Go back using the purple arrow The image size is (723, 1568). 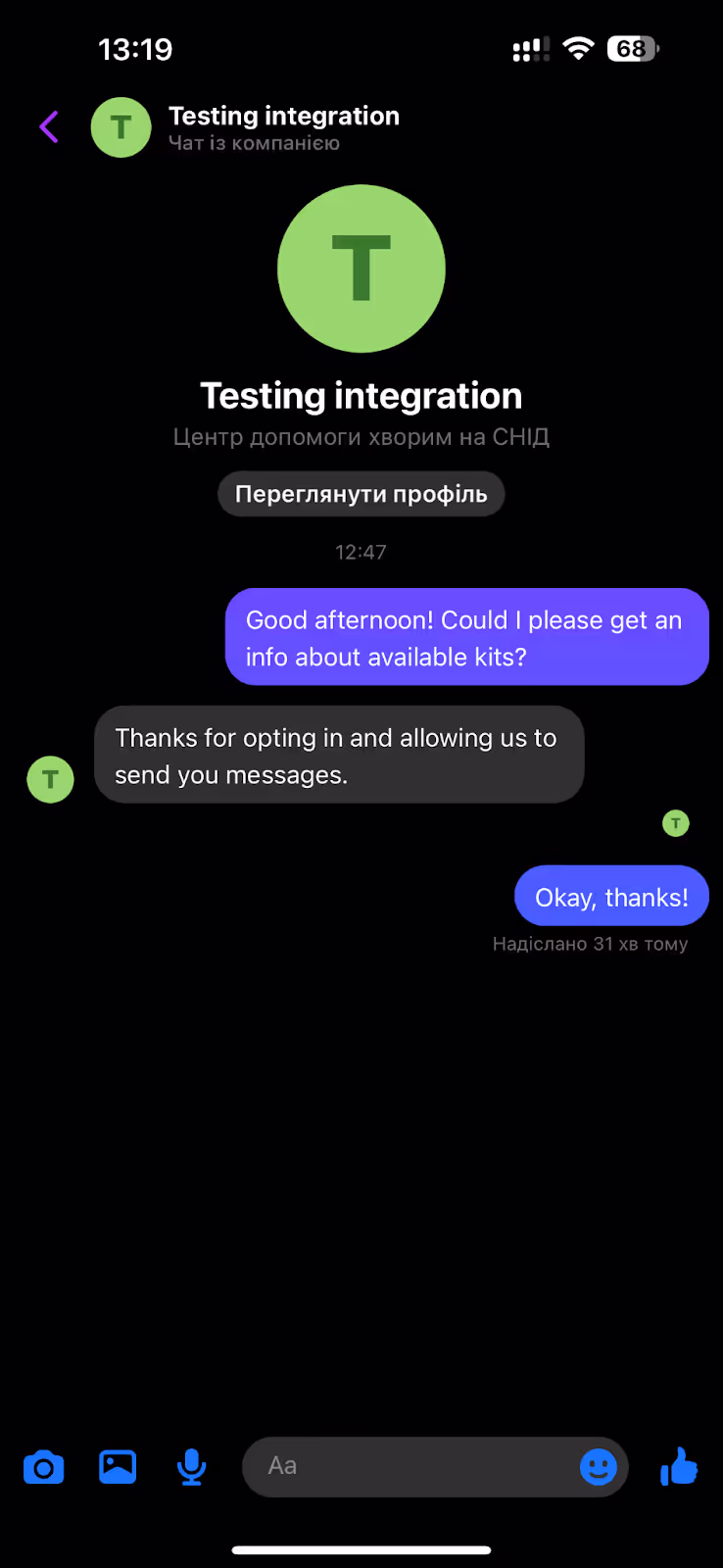pyautogui.click(x=49, y=126)
